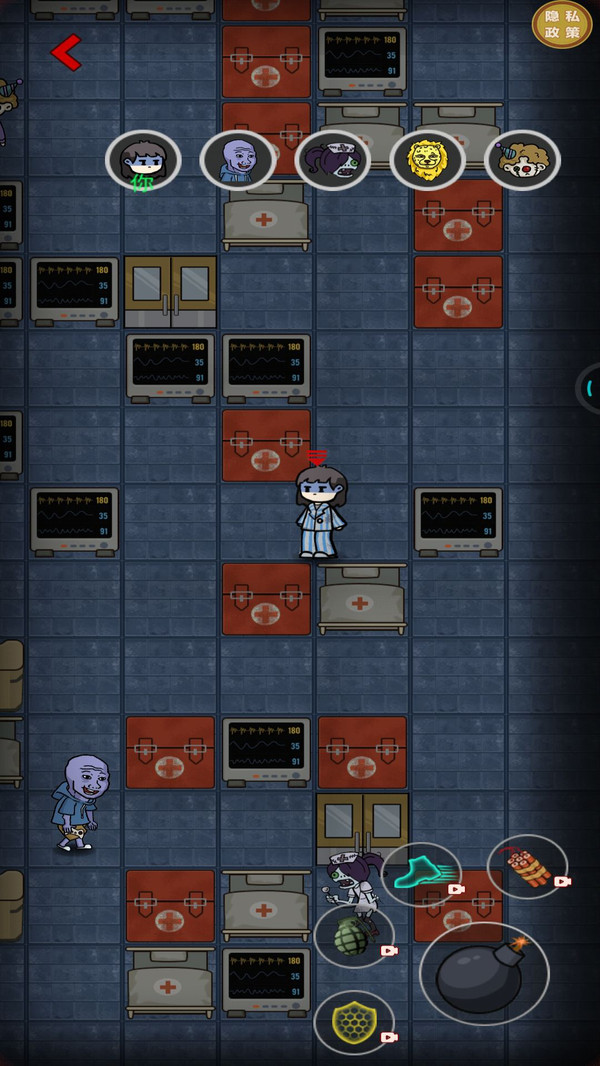Select the purple bald man avatar
600x1066 pixels.
(x=238, y=160)
